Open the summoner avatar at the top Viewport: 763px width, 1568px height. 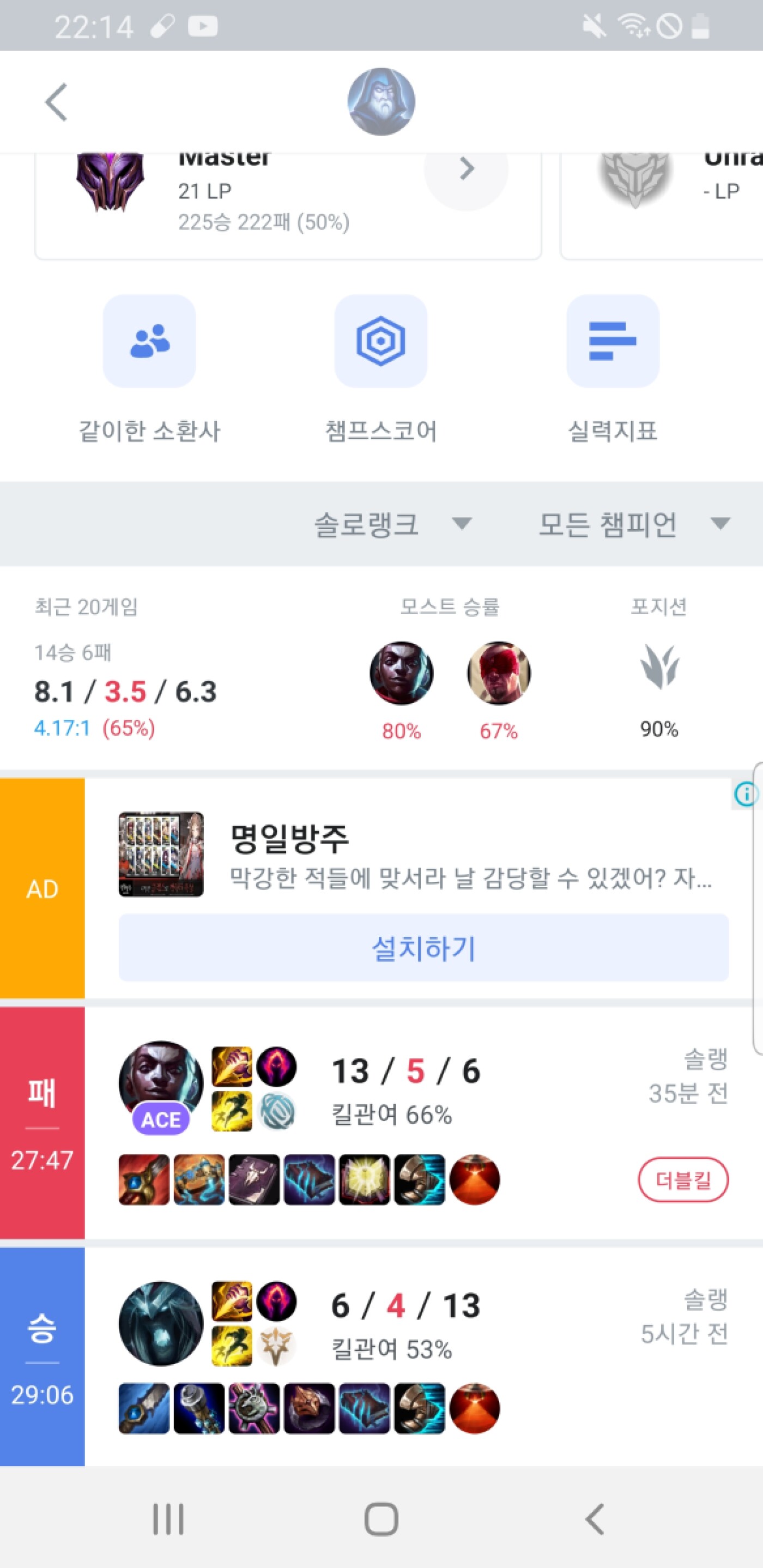tap(381, 102)
